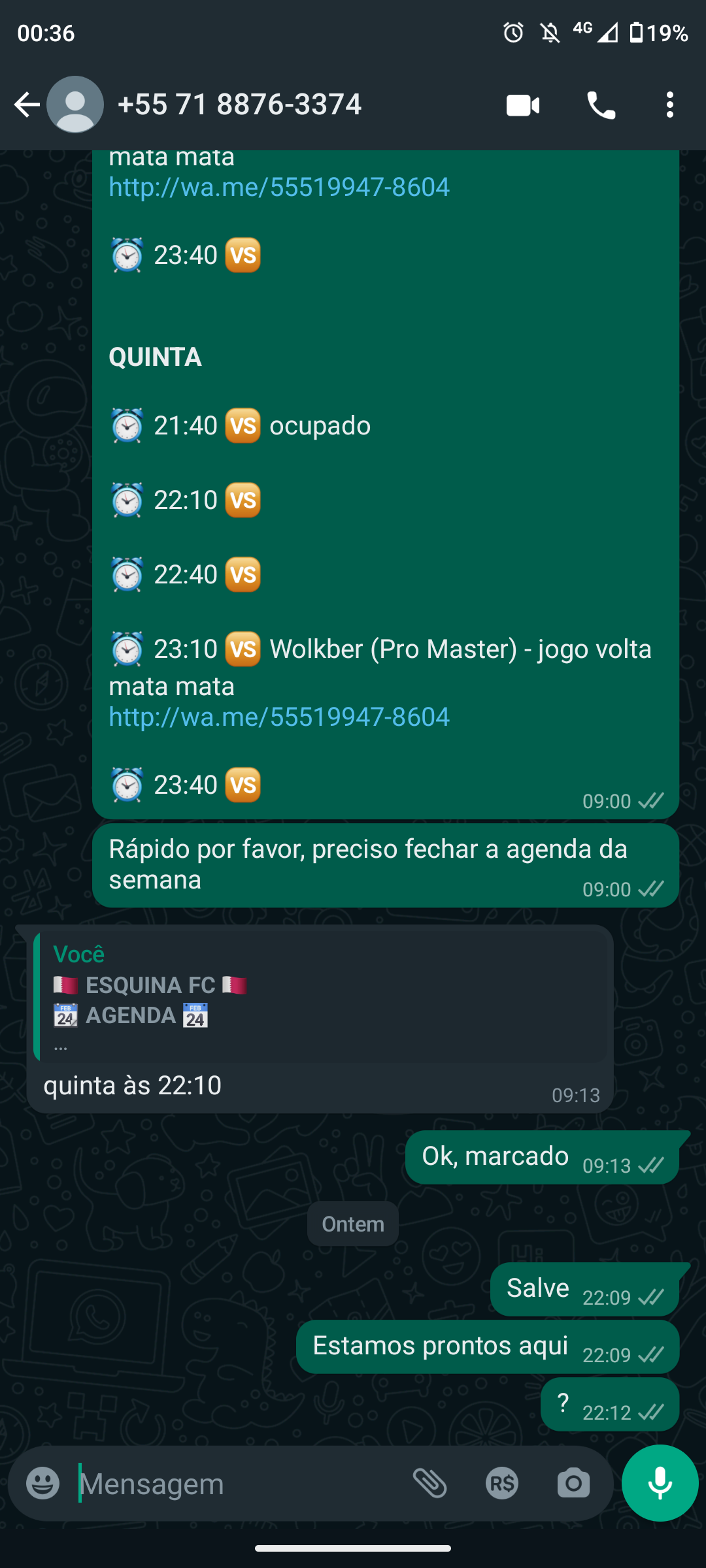The height and width of the screenshot is (1568, 706).
Task: Go back to the chat list
Action: pyautogui.click(x=27, y=105)
